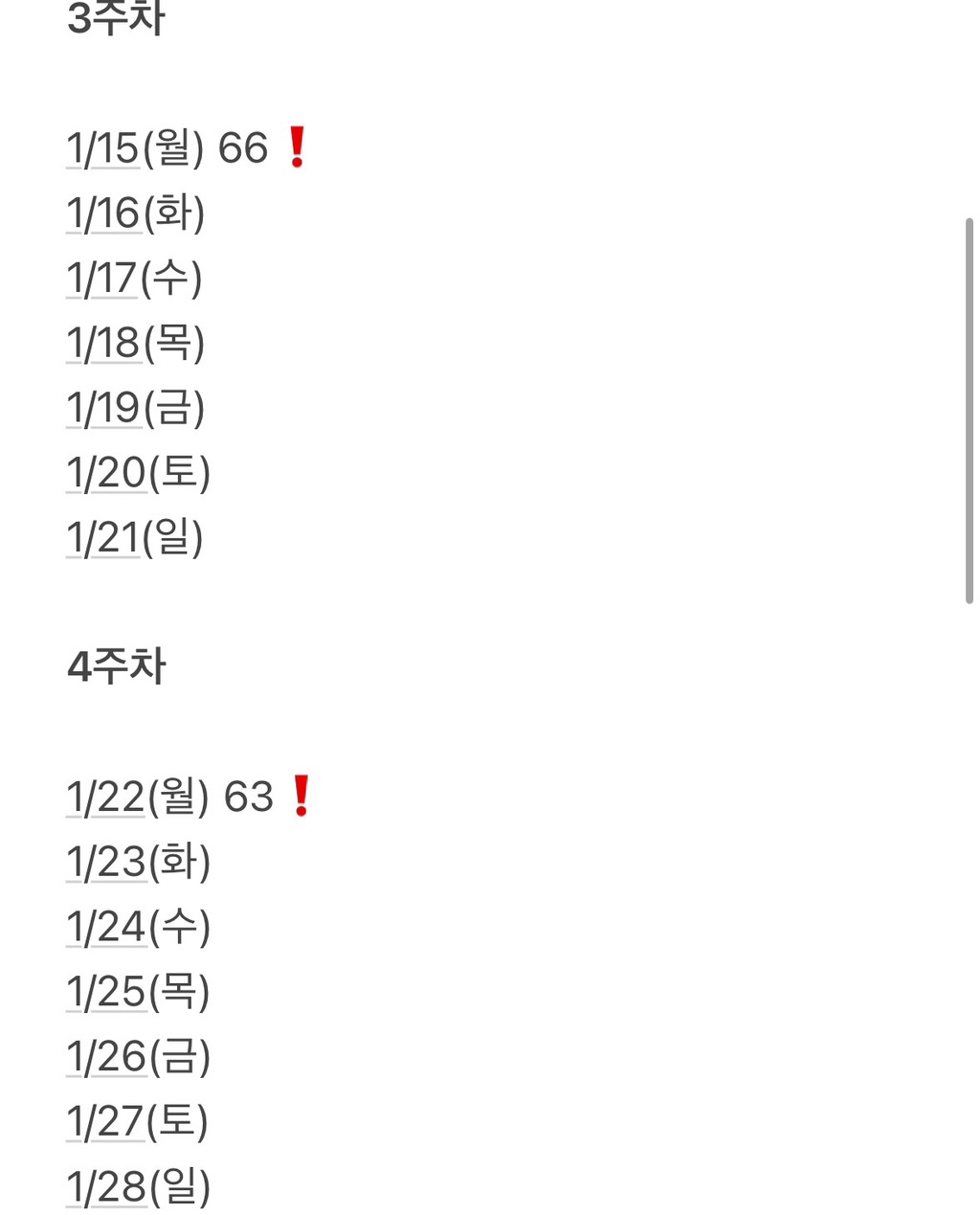Open the 1/20 date link
Screen dimensions: 980x1215
pos(106,473)
